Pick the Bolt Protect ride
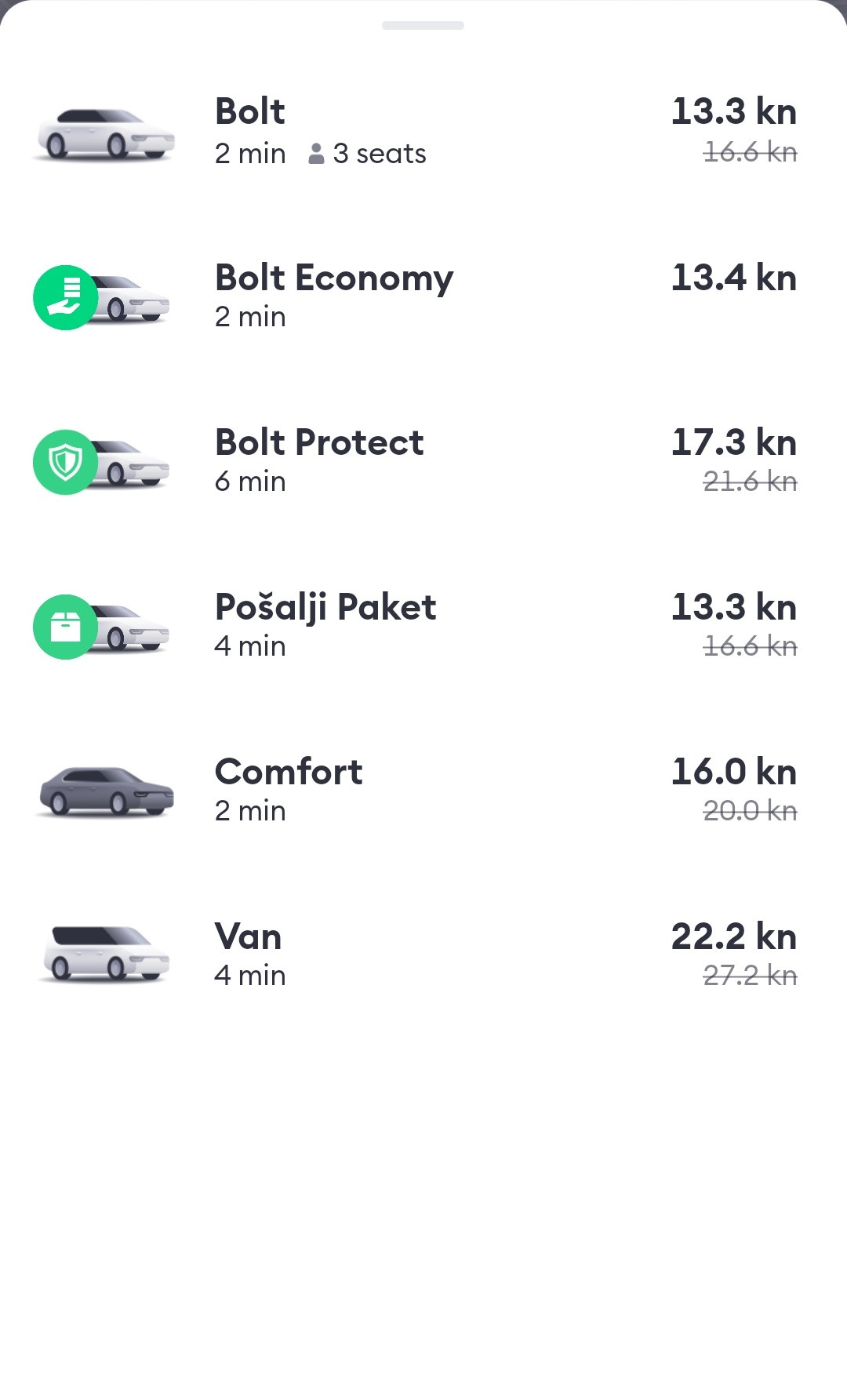 tap(423, 462)
